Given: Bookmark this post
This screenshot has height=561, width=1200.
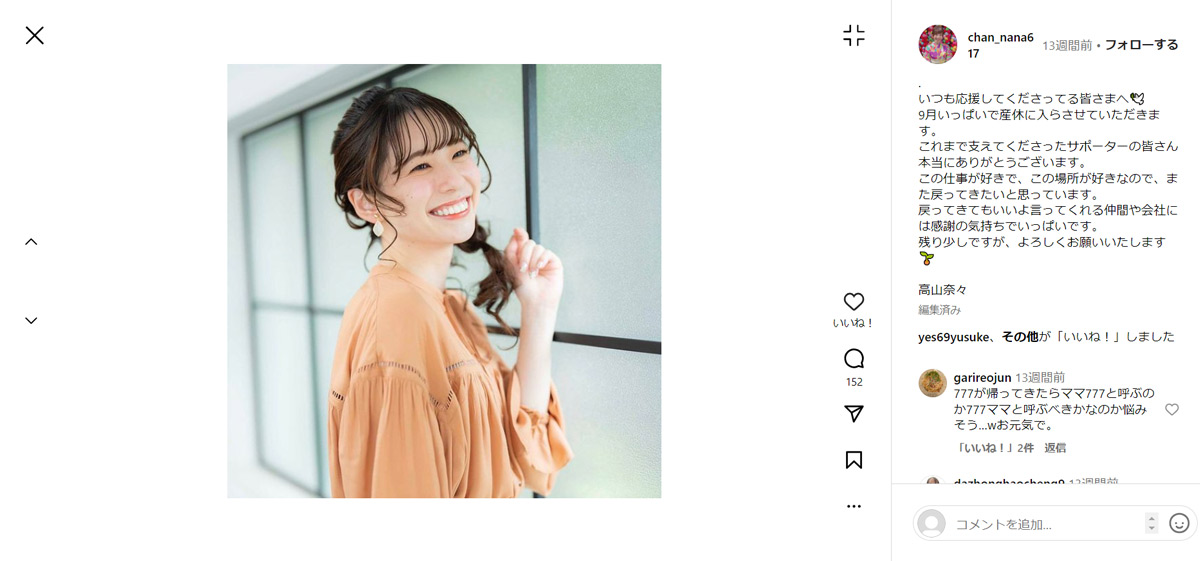Looking at the screenshot, I should tap(853, 460).
